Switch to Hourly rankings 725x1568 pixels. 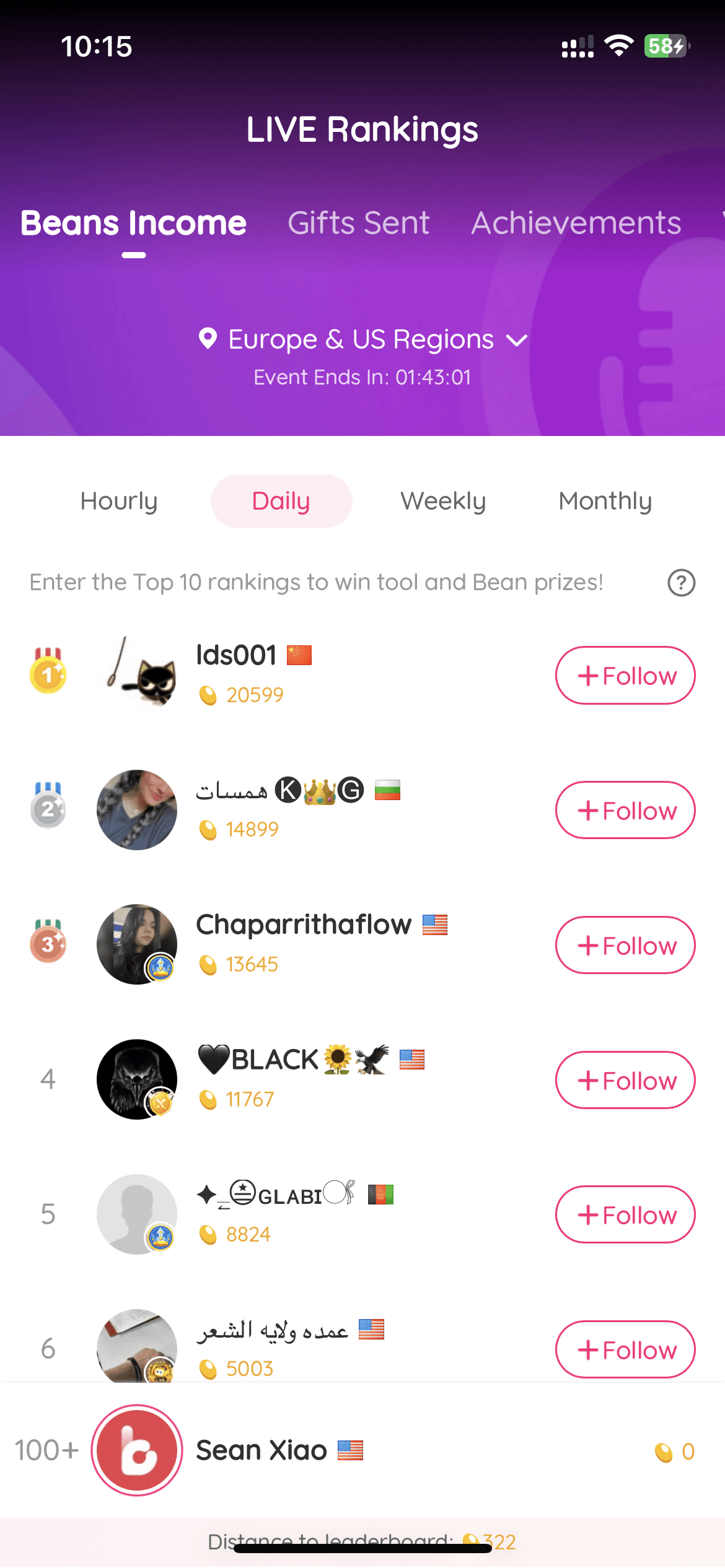119,501
